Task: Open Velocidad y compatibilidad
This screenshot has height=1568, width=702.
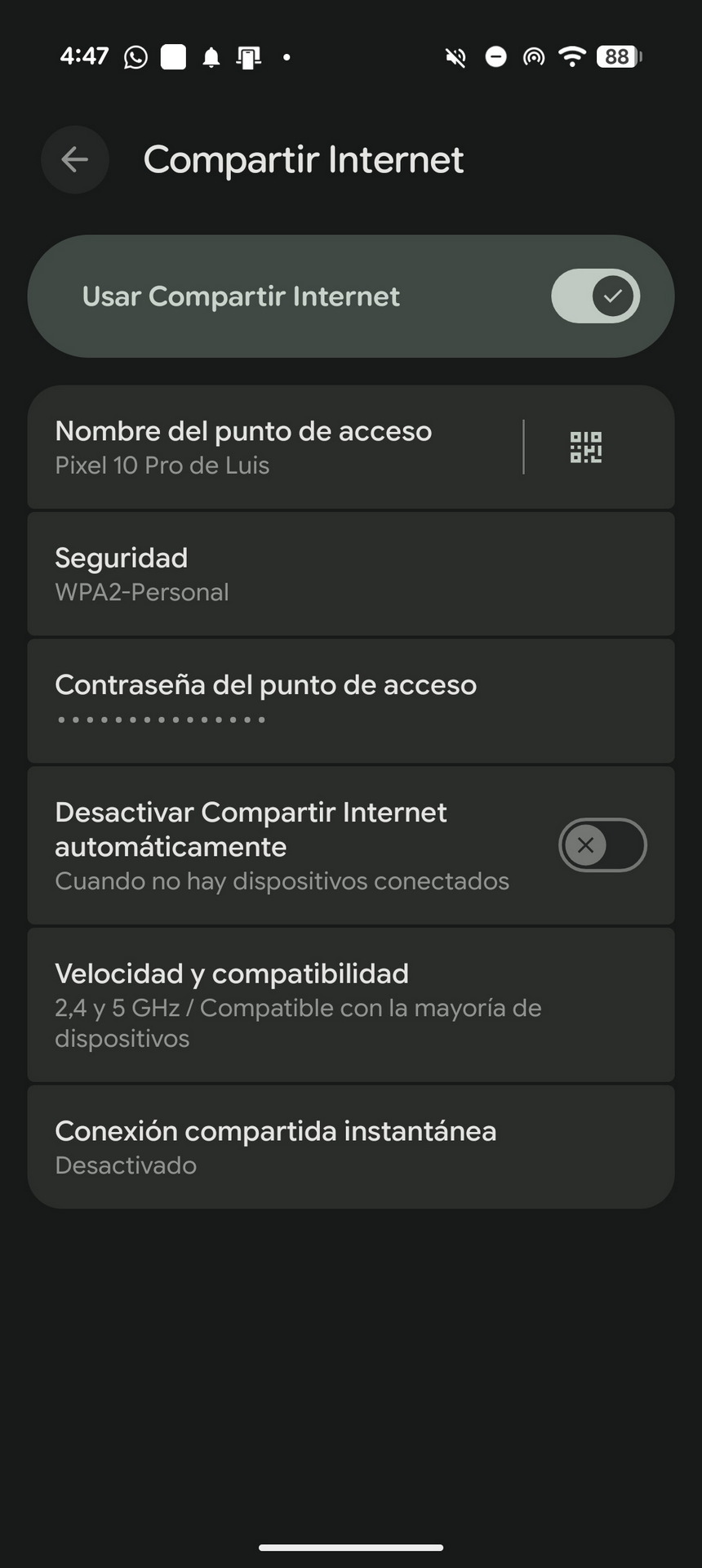Action: click(351, 1004)
